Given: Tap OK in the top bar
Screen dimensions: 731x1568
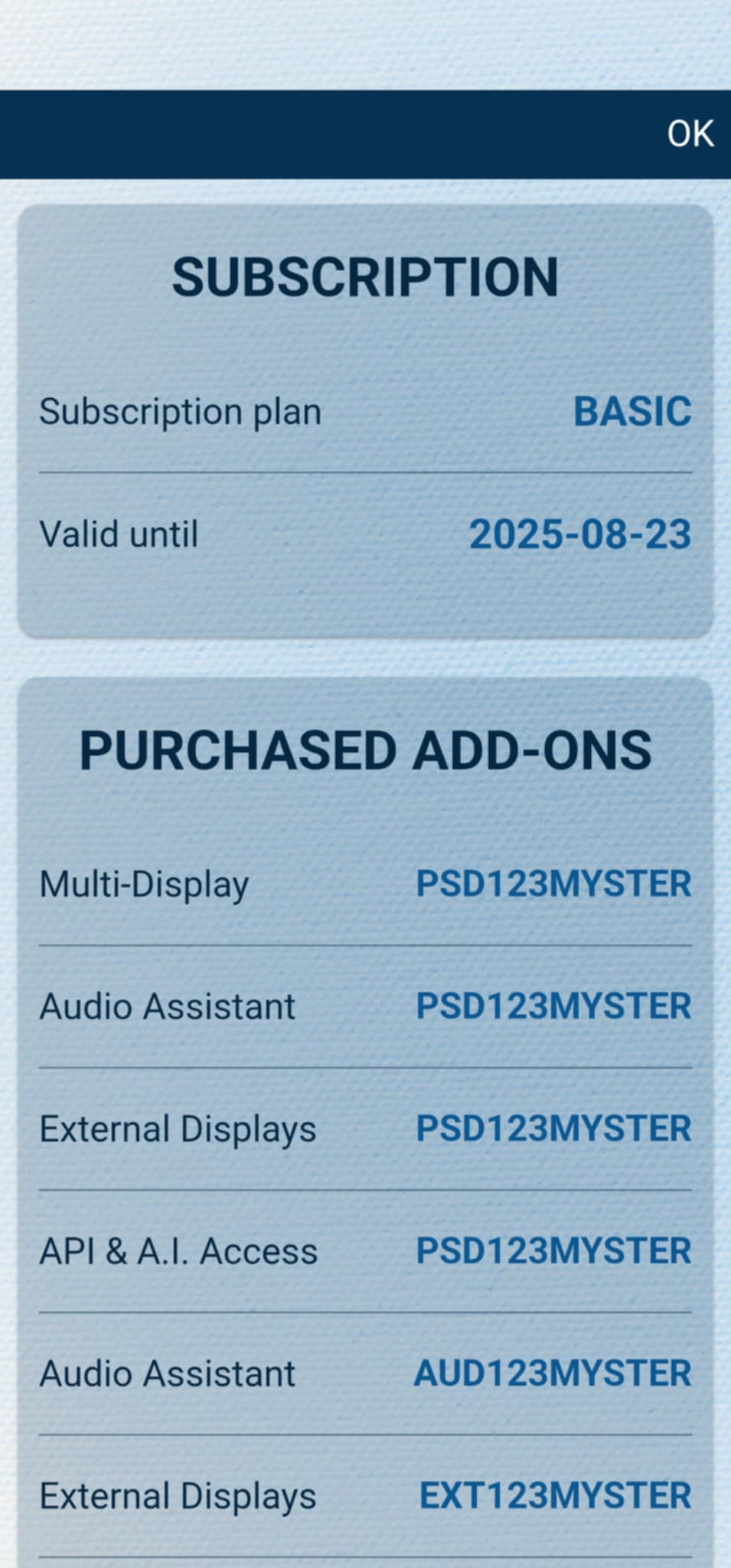Looking at the screenshot, I should [690, 134].
